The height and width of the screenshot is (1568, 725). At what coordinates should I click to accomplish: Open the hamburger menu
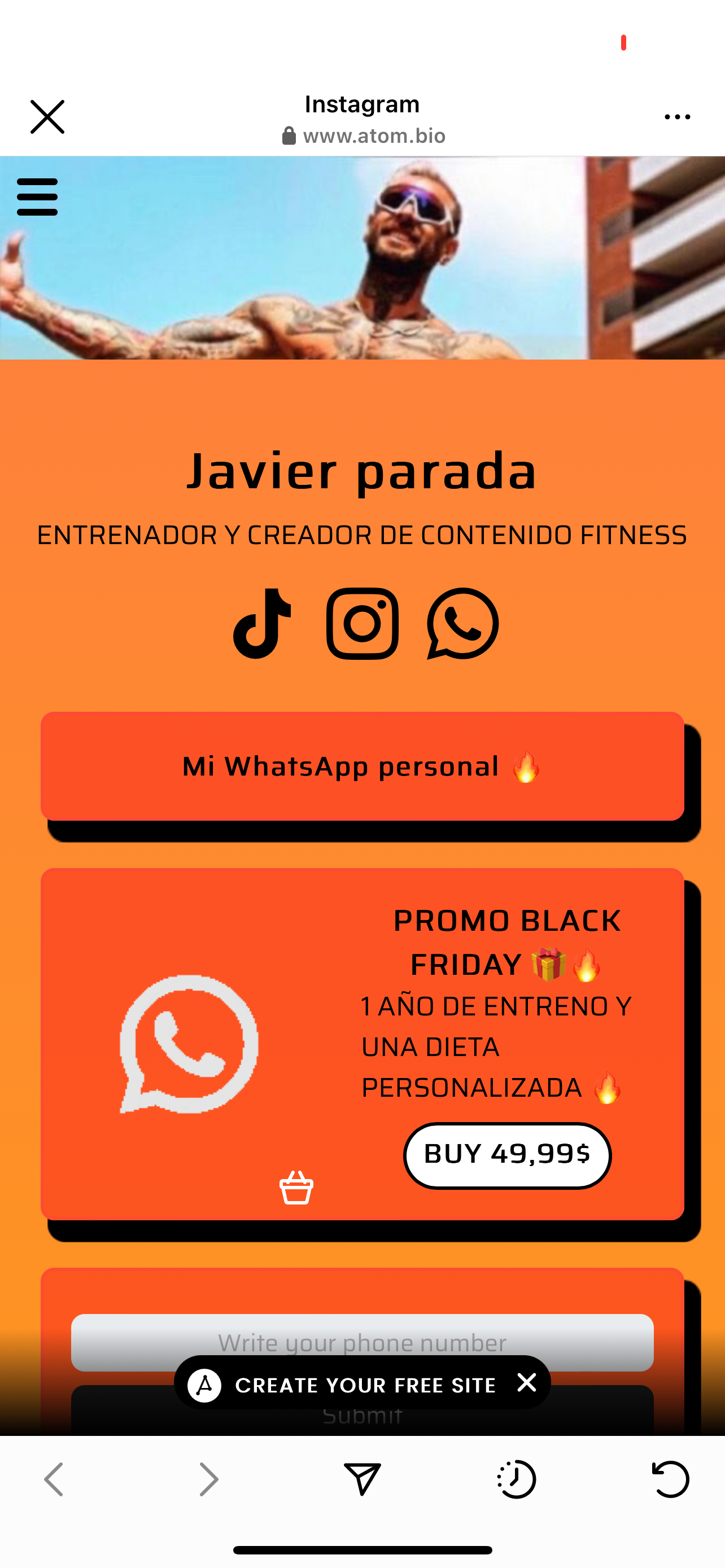click(37, 196)
